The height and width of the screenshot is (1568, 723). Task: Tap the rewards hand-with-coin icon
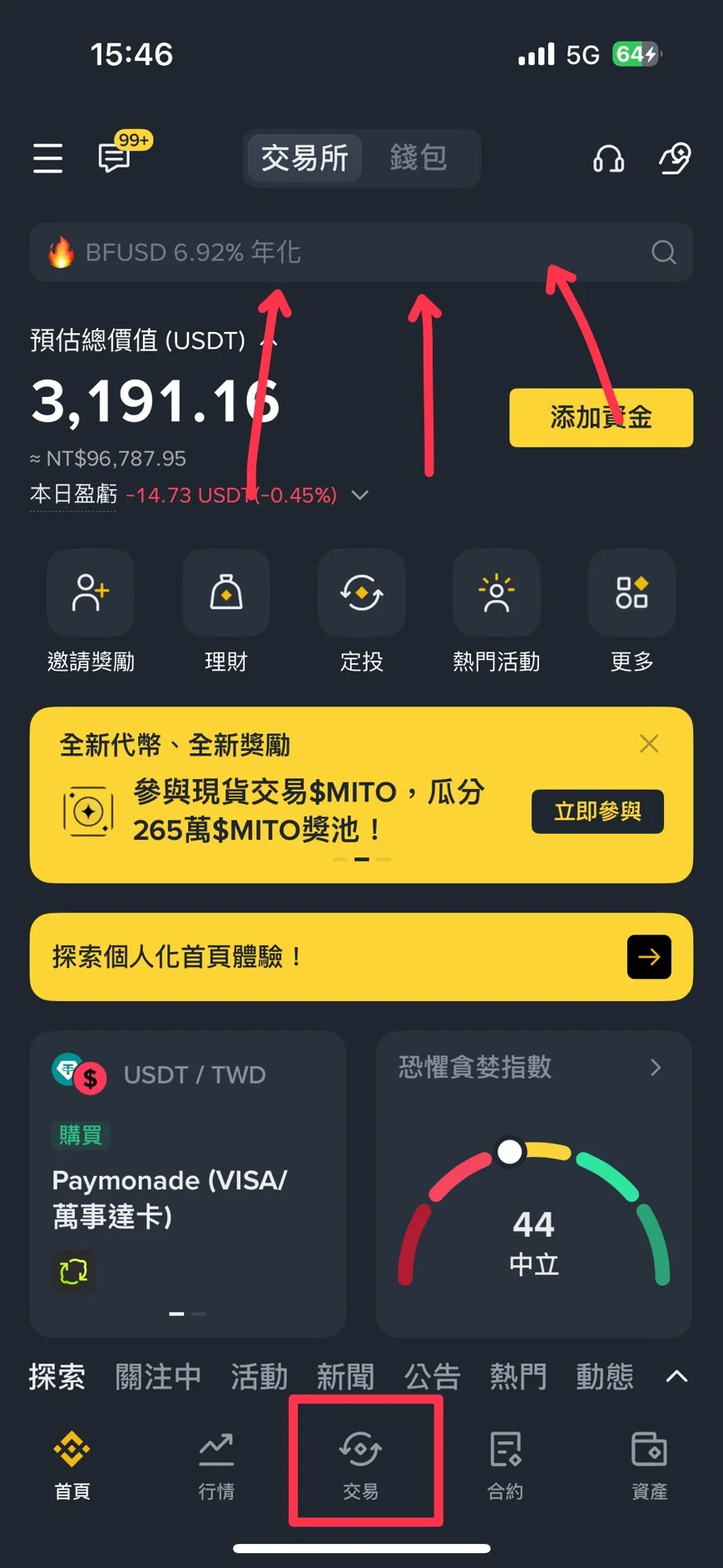675,158
